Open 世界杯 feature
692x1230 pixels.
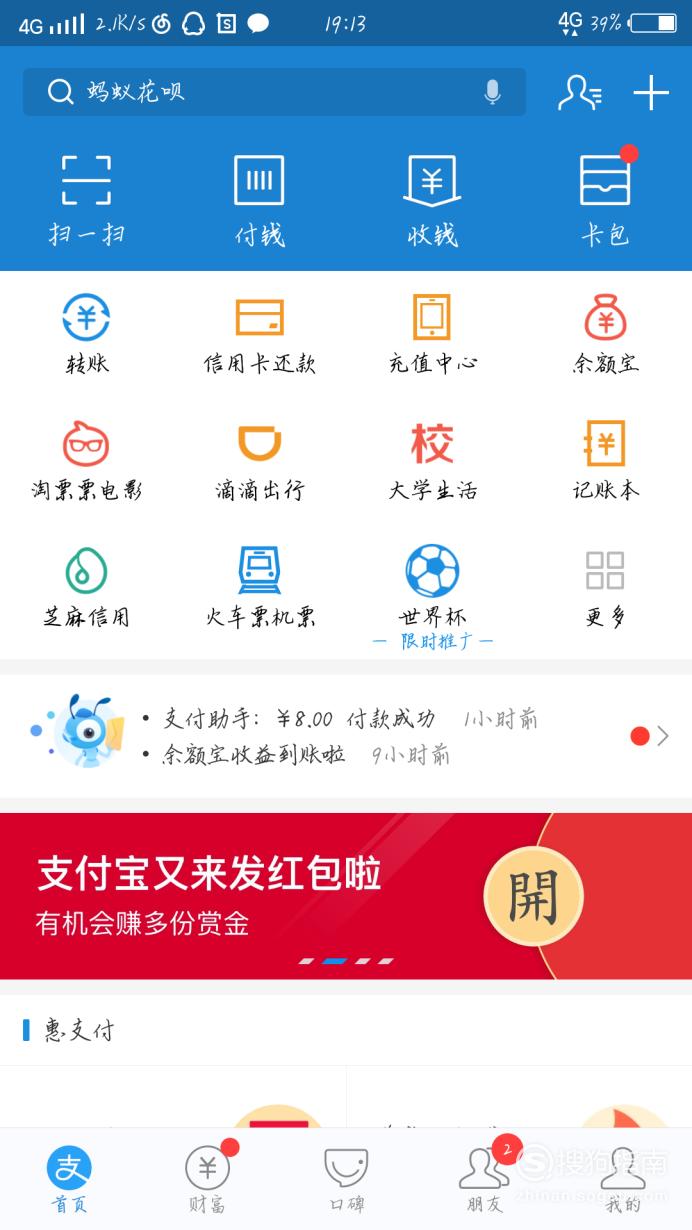pos(432,597)
